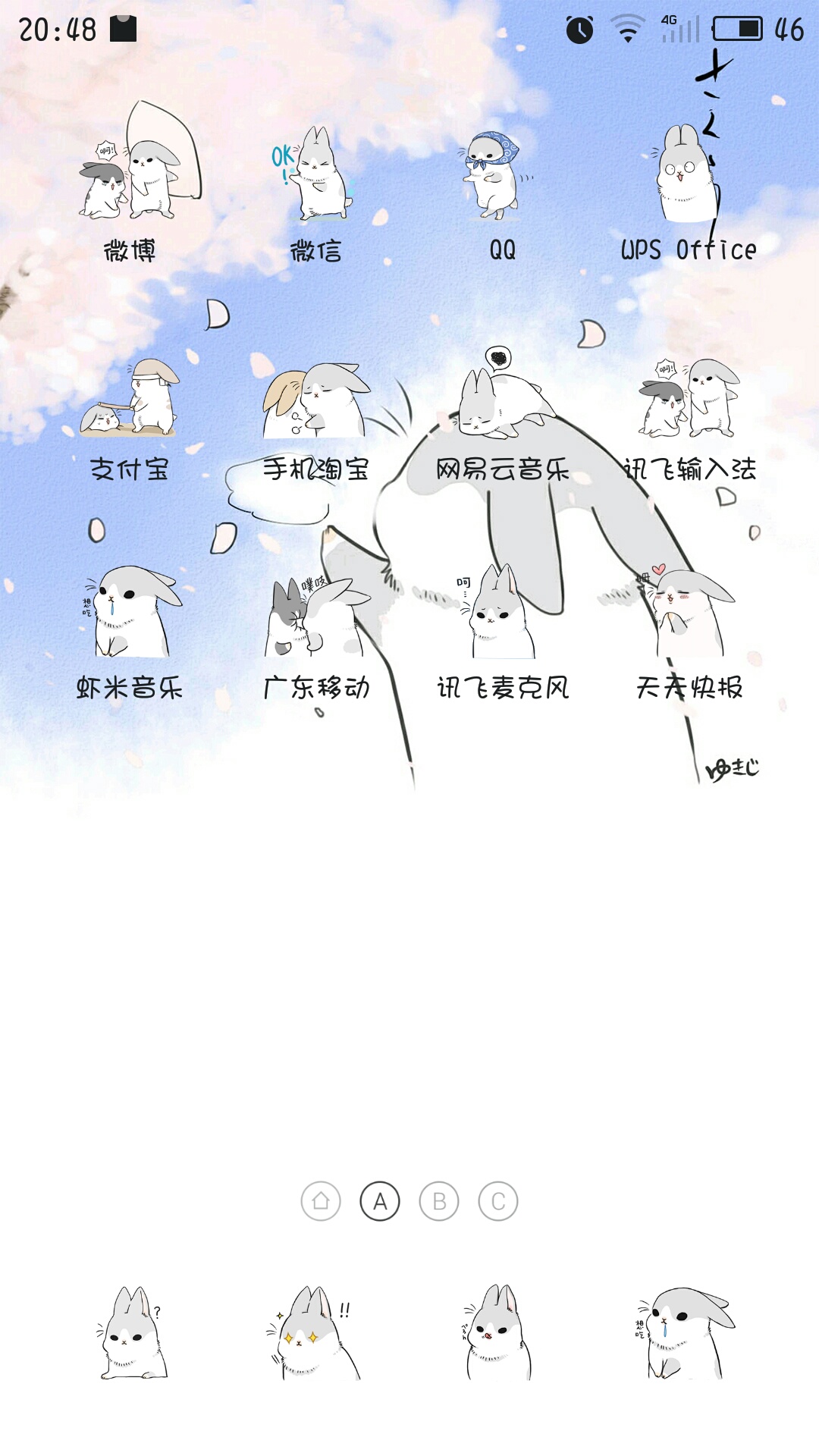Select page indicator A
The image size is (819, 1456).
pyautogui.click(x=380, y=1201)
